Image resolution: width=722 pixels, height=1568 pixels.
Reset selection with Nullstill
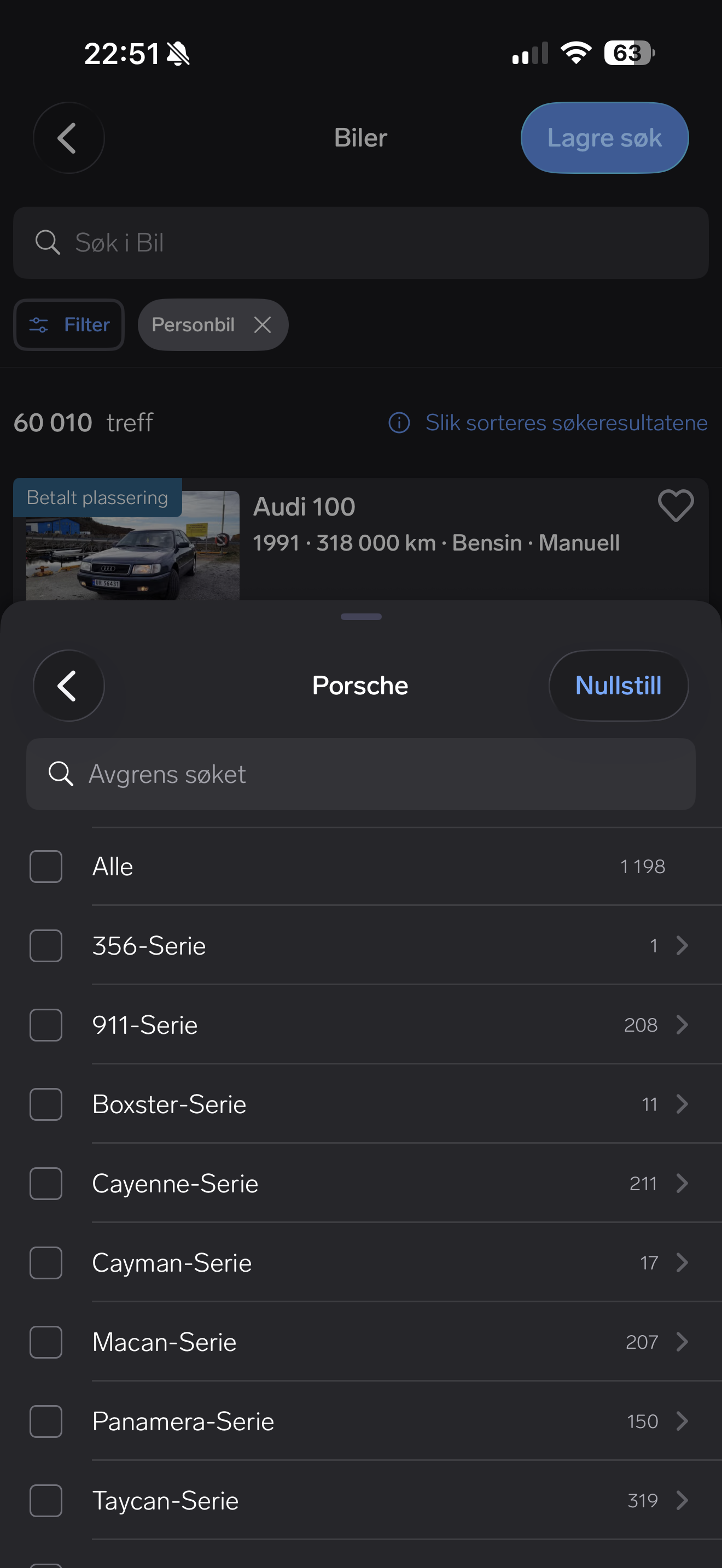[x=618, y=686]
